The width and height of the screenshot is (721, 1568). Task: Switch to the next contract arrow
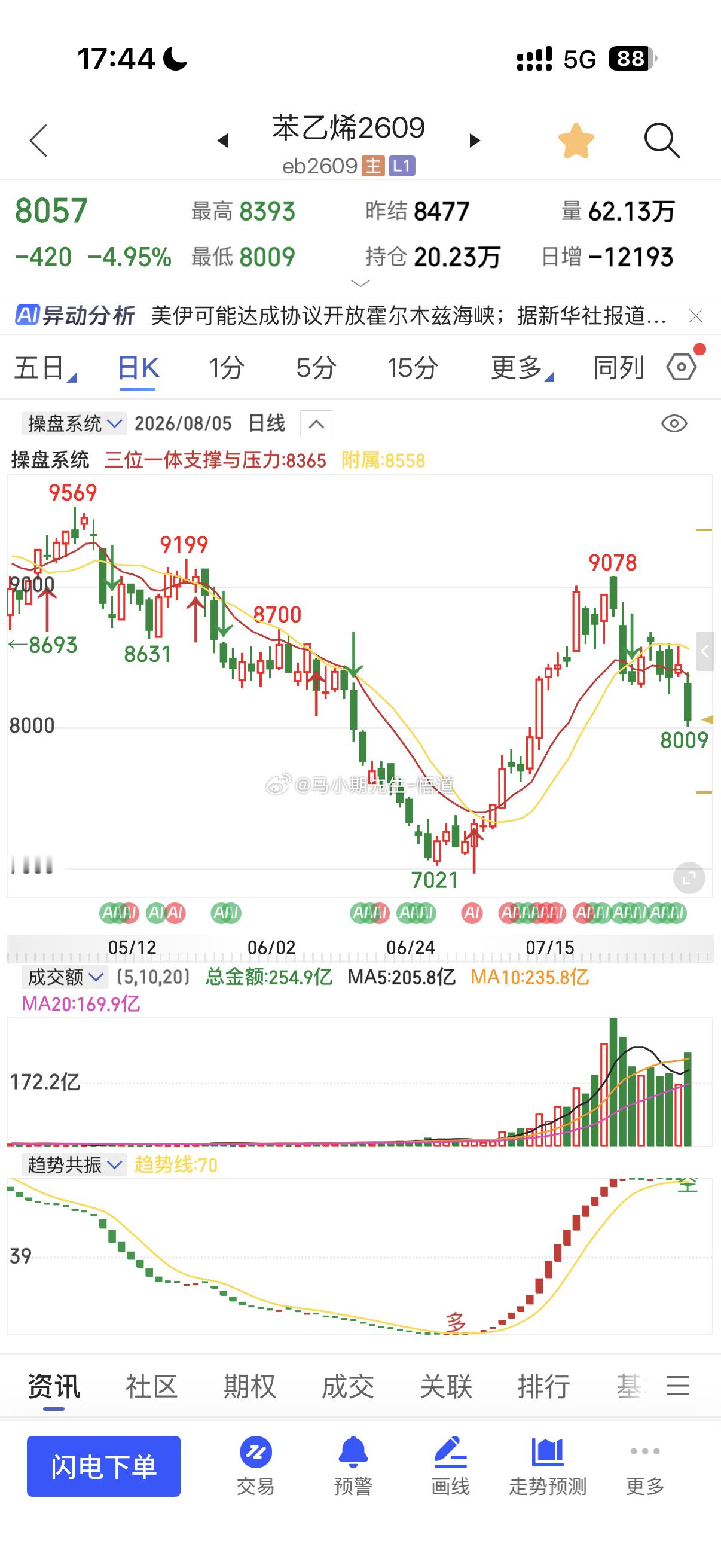475,141
